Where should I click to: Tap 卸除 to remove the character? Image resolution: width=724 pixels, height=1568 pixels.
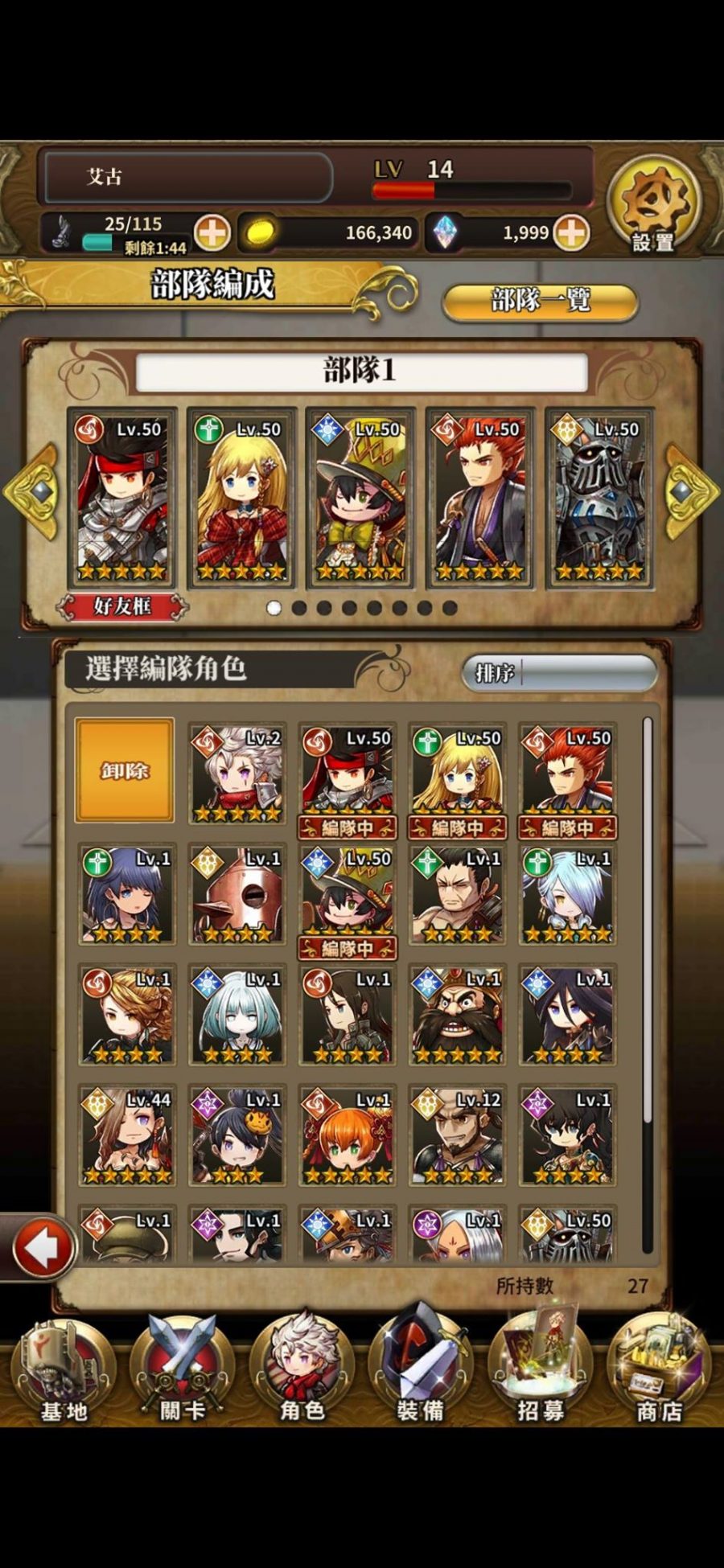(x=125, y=770)
